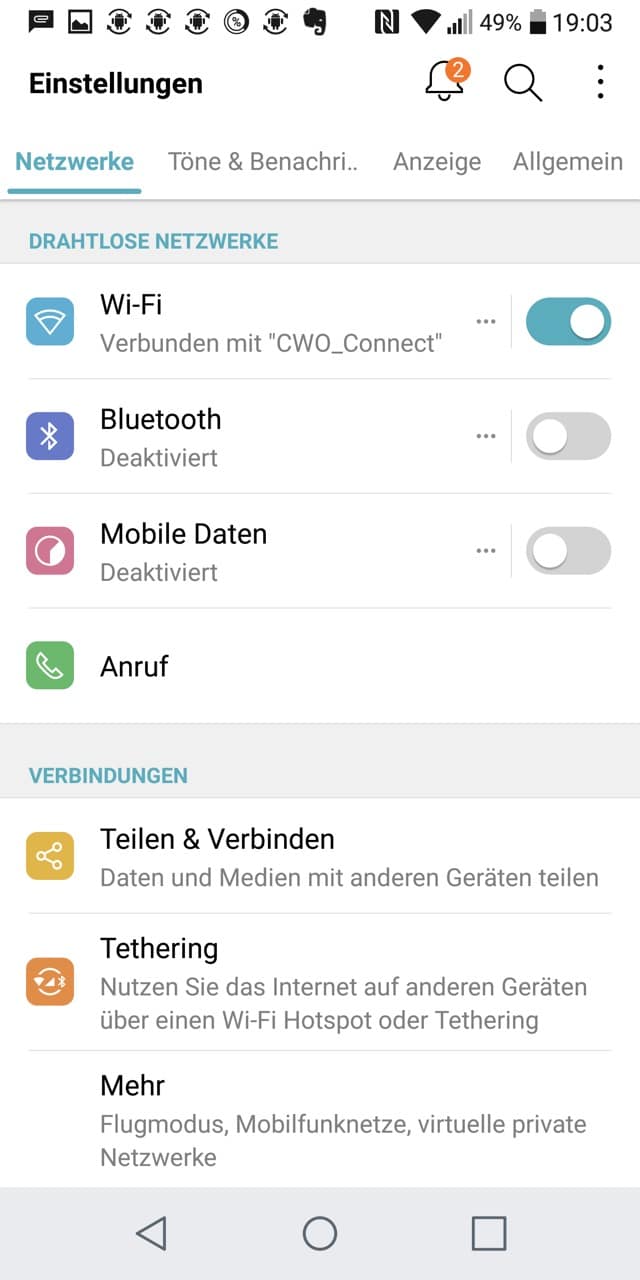Image resolution: width=640 pixels, height=1280 pixels.
Task: Go back with the system back button
Action: (151, 1233)
